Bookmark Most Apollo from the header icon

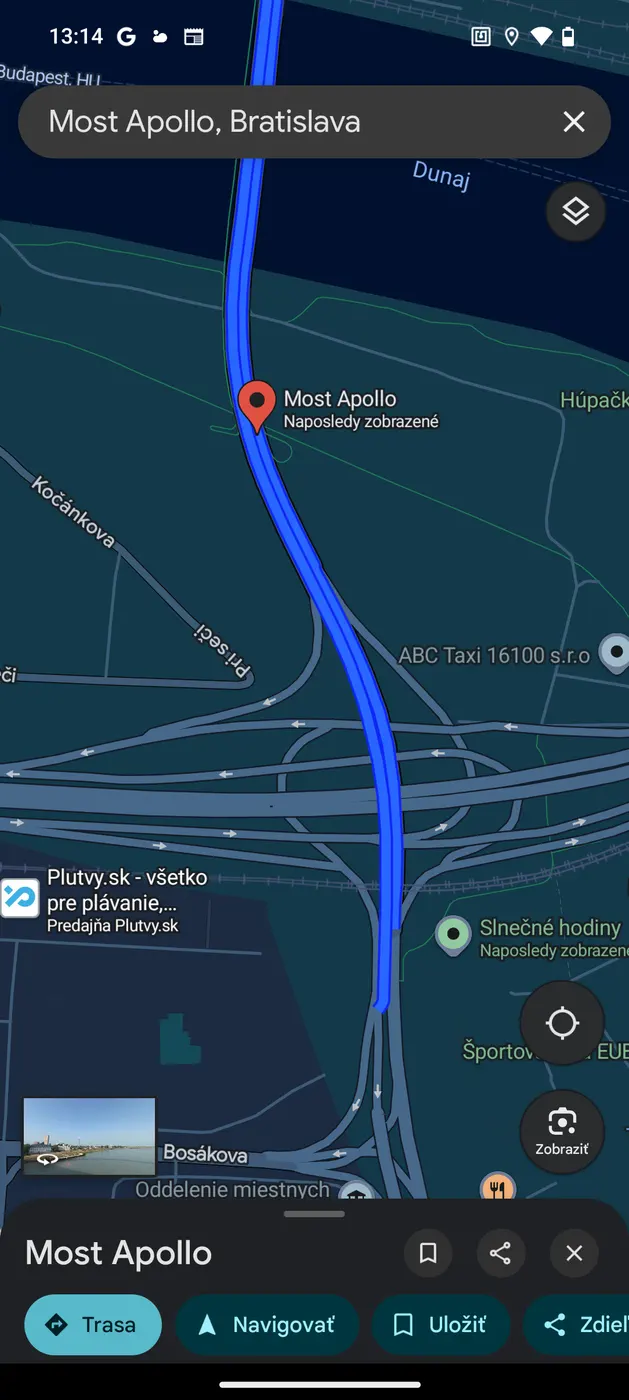tap(428, 1253)
